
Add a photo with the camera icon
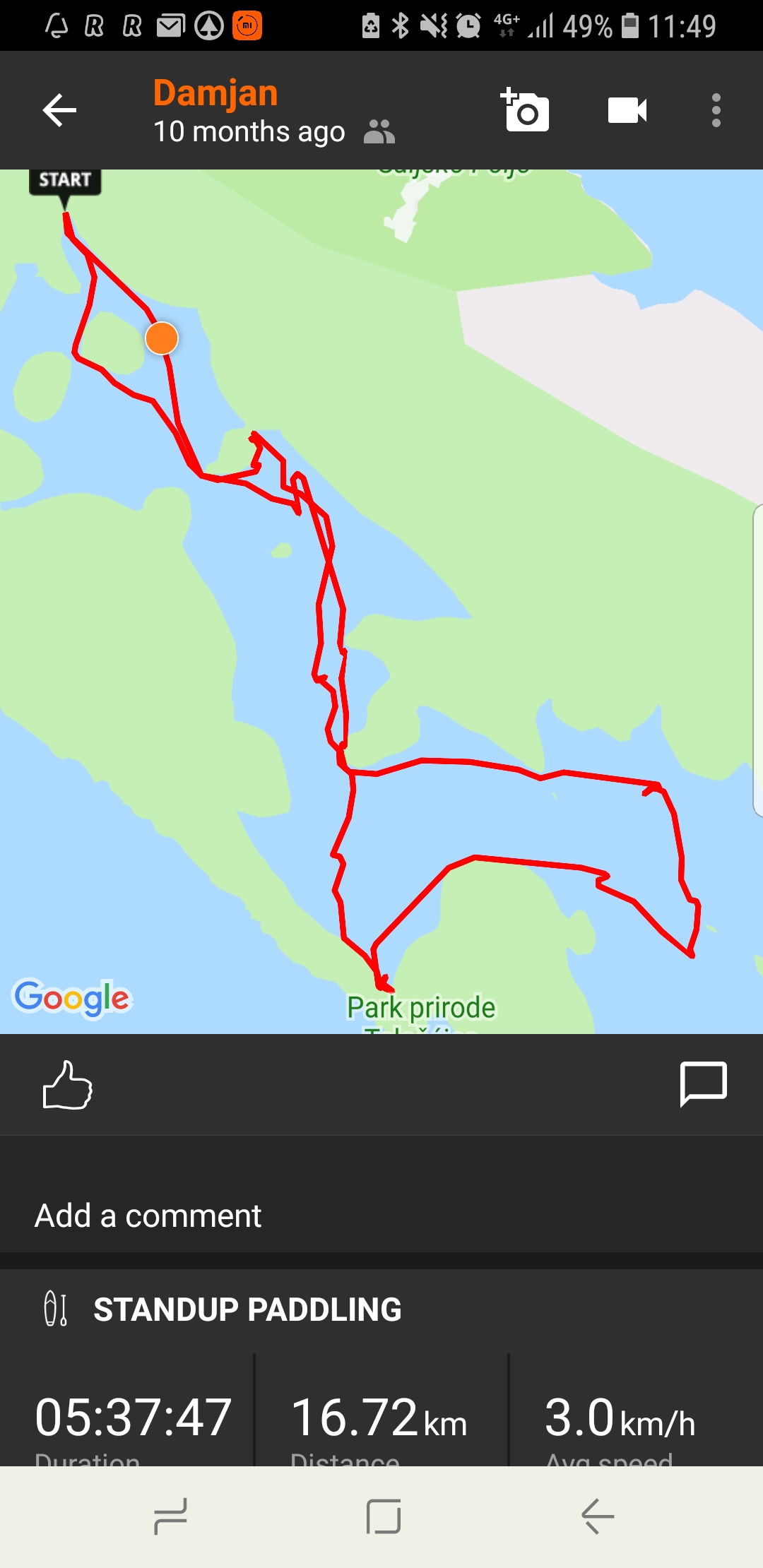(525, 110)
